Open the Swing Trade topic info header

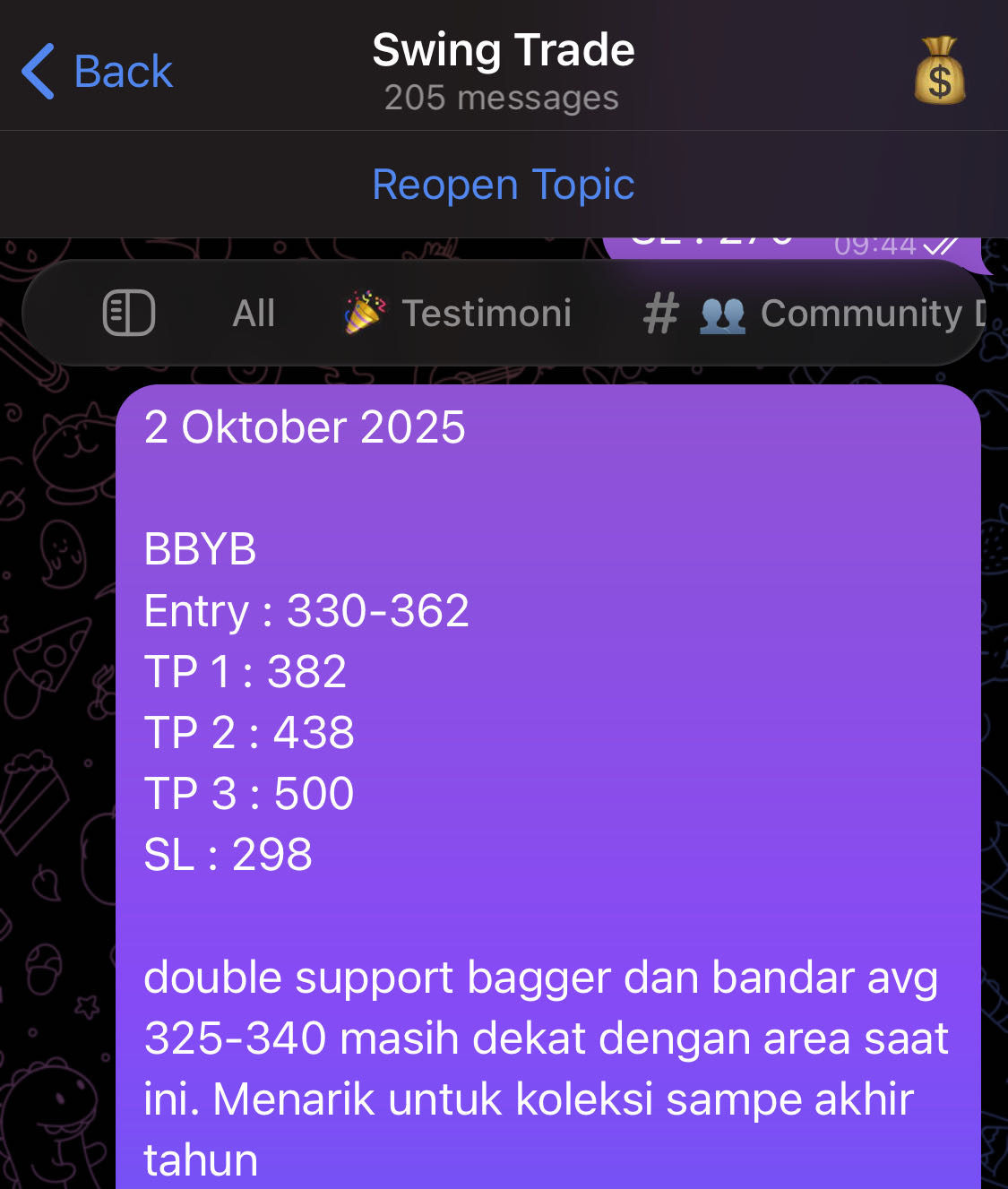(x=503, y=70)
